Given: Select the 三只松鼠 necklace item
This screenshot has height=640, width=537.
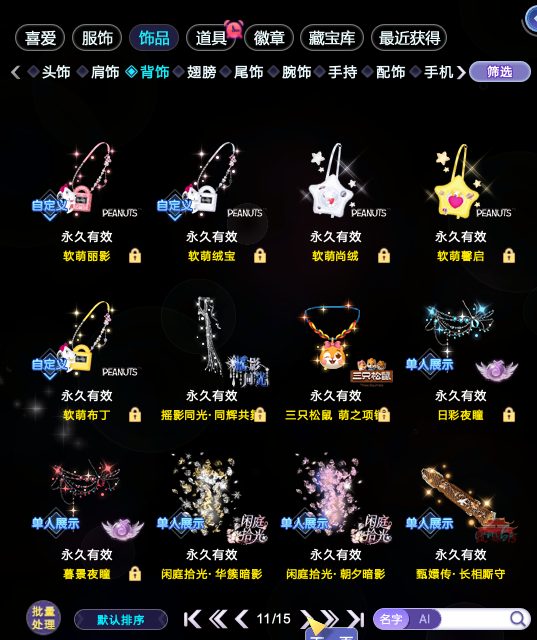Looking at the screenshot, I should 336,359.
